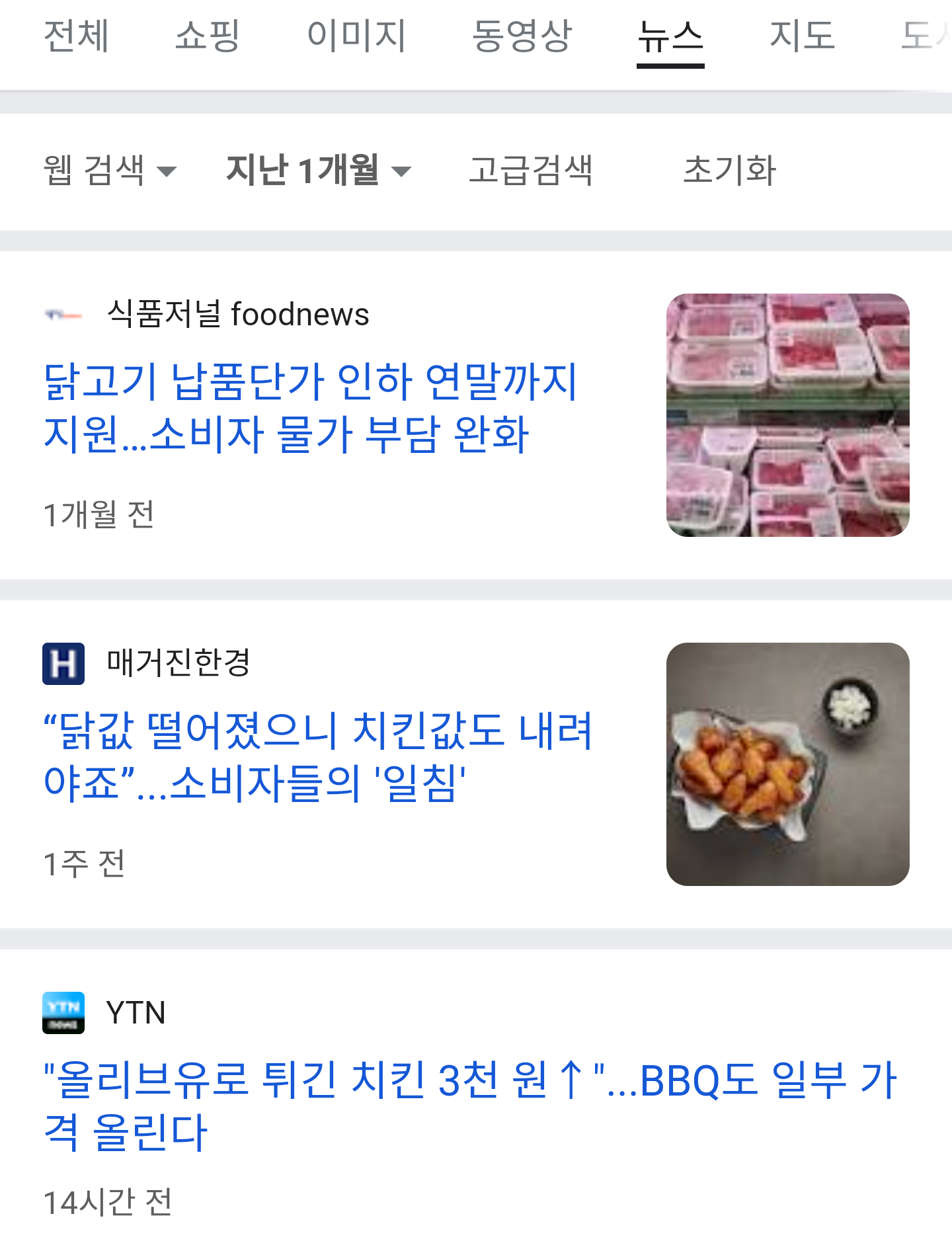Image resolution: width=952 pixels, height=1245 pixels.
Task: View the packaged meat thumbnail from 식품저널
Action: 787,415
